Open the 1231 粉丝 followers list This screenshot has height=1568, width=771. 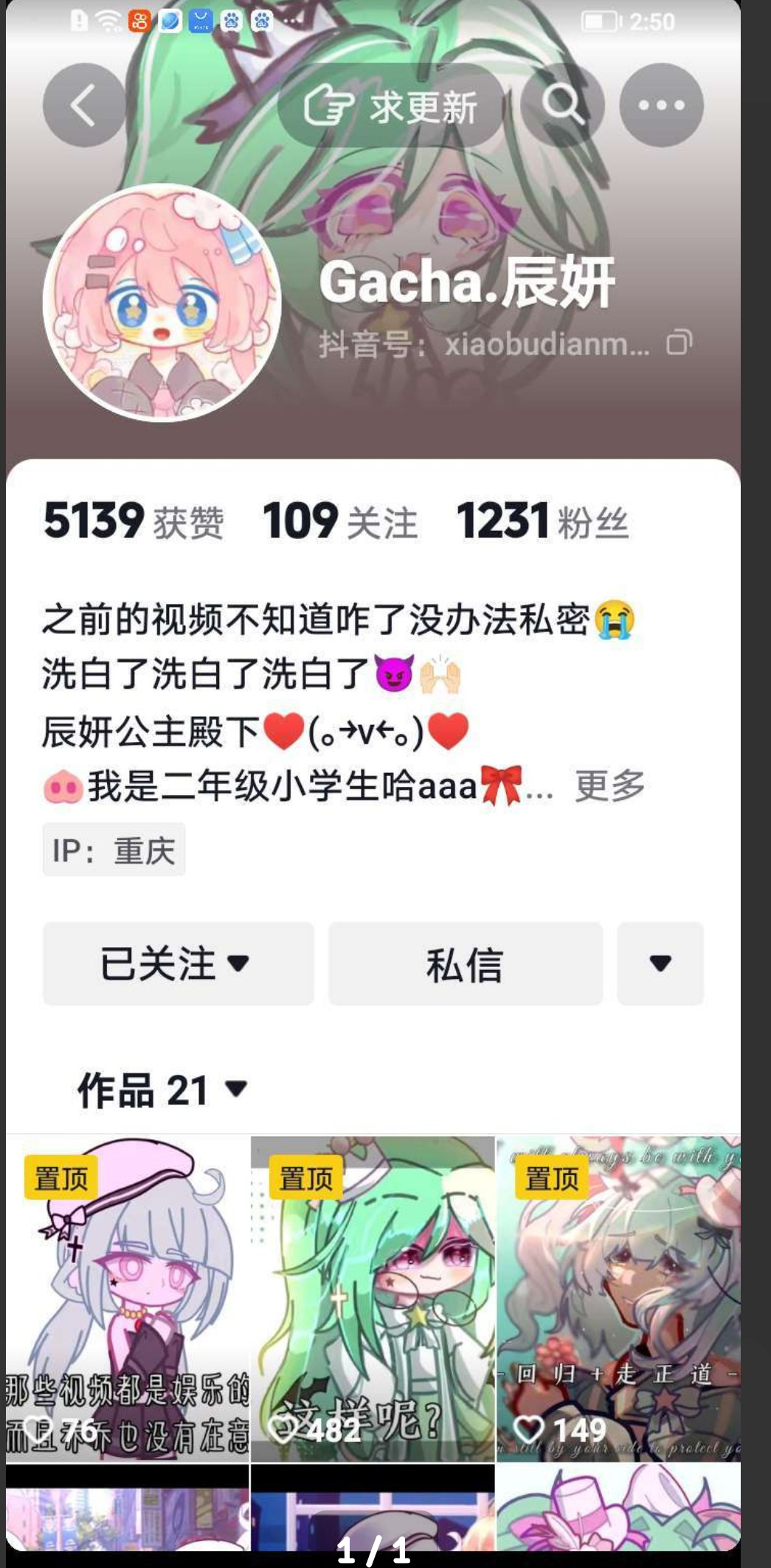(x=542, y=522)
